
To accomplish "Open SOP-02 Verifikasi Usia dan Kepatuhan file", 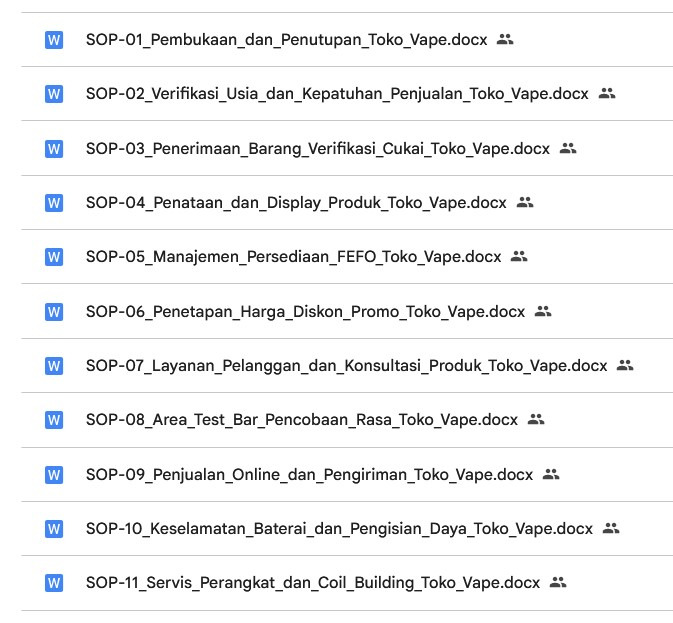I will (x=337, y=94).
